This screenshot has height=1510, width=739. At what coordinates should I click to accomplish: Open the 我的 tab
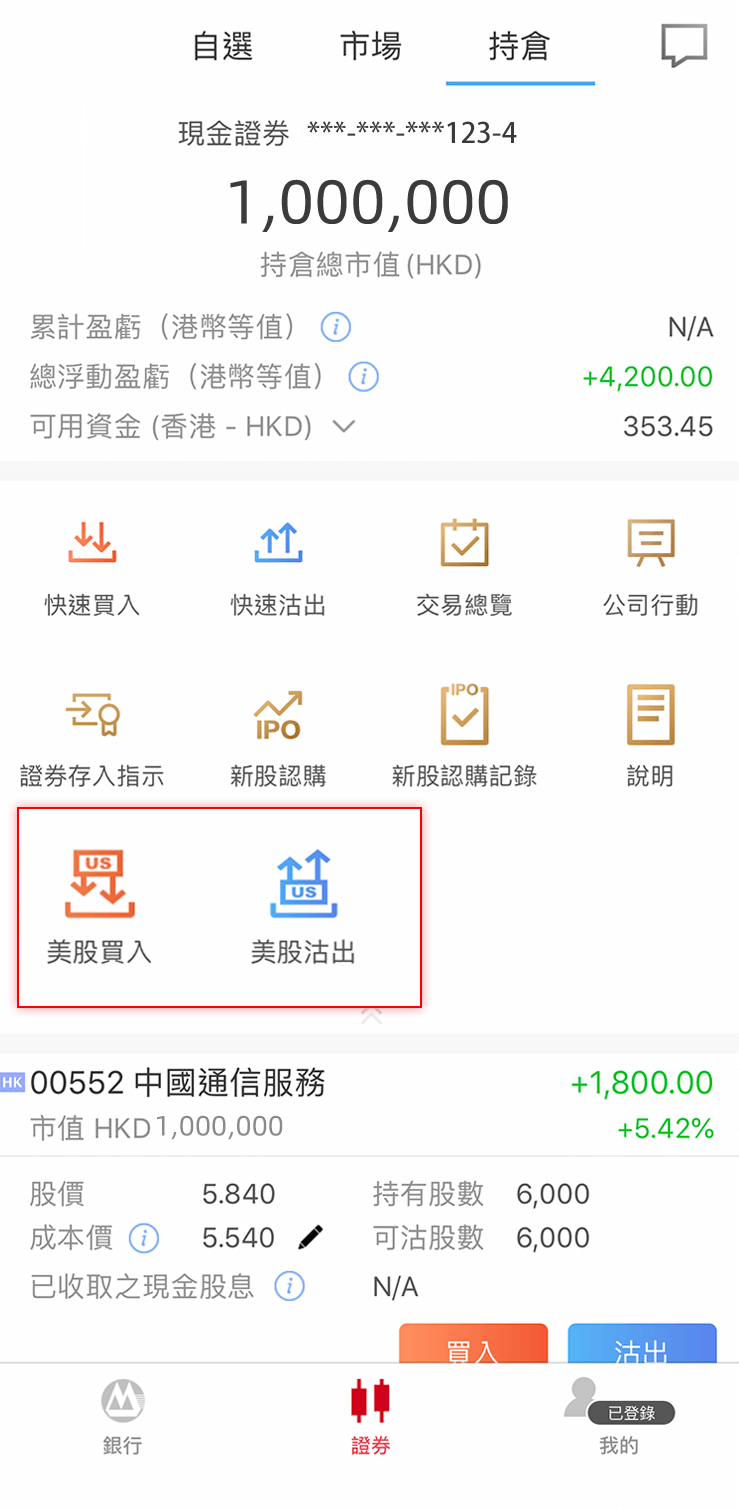(618, 1416)
